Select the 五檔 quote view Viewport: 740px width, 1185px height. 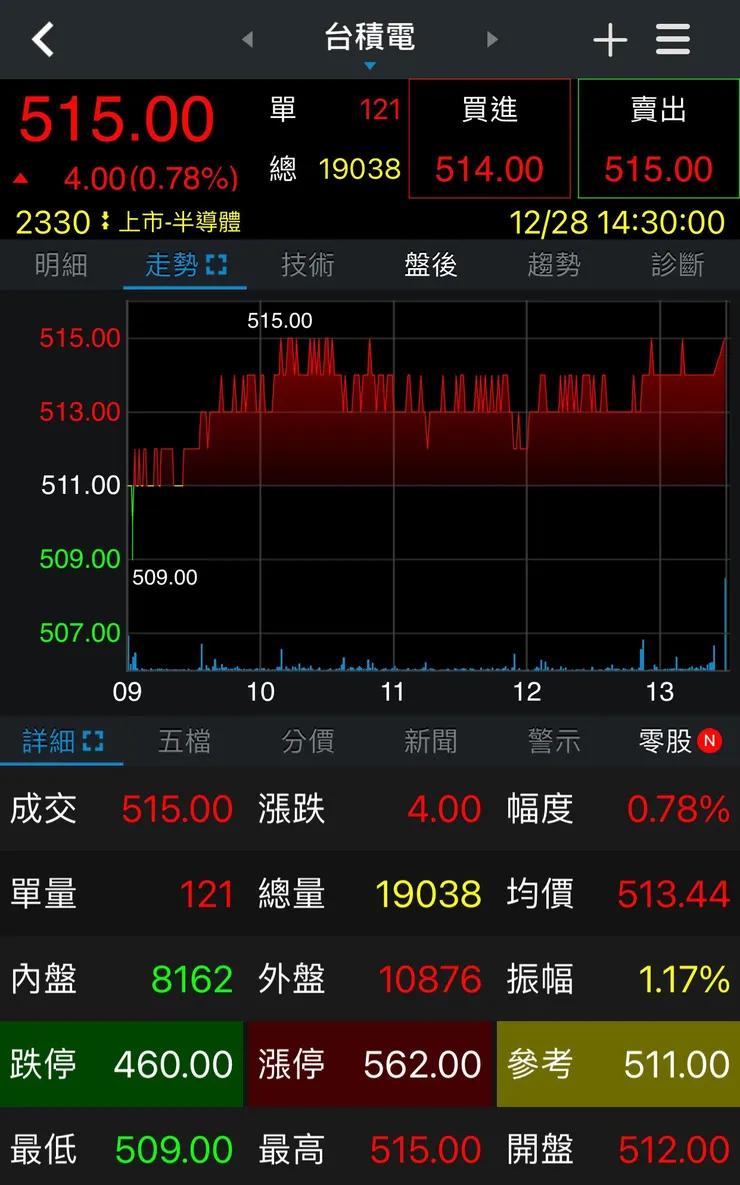[184, 741]
